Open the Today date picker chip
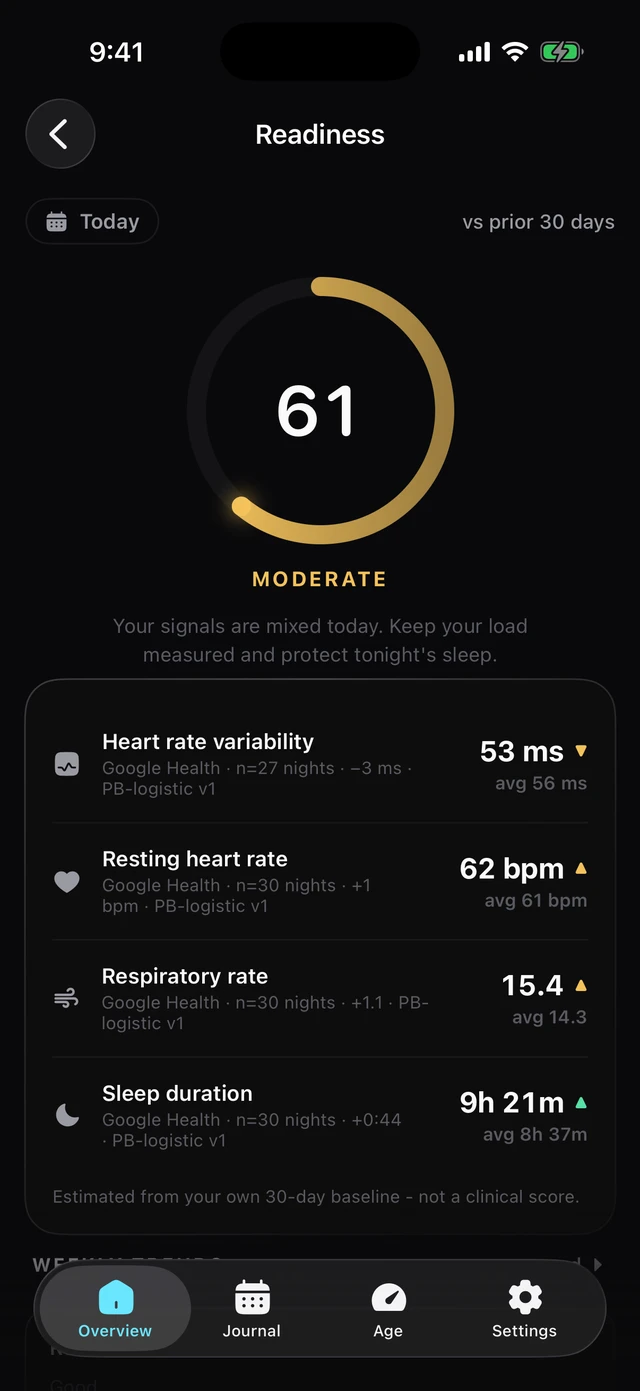The height and width of the screenshot is (1391, 640). 92,222
